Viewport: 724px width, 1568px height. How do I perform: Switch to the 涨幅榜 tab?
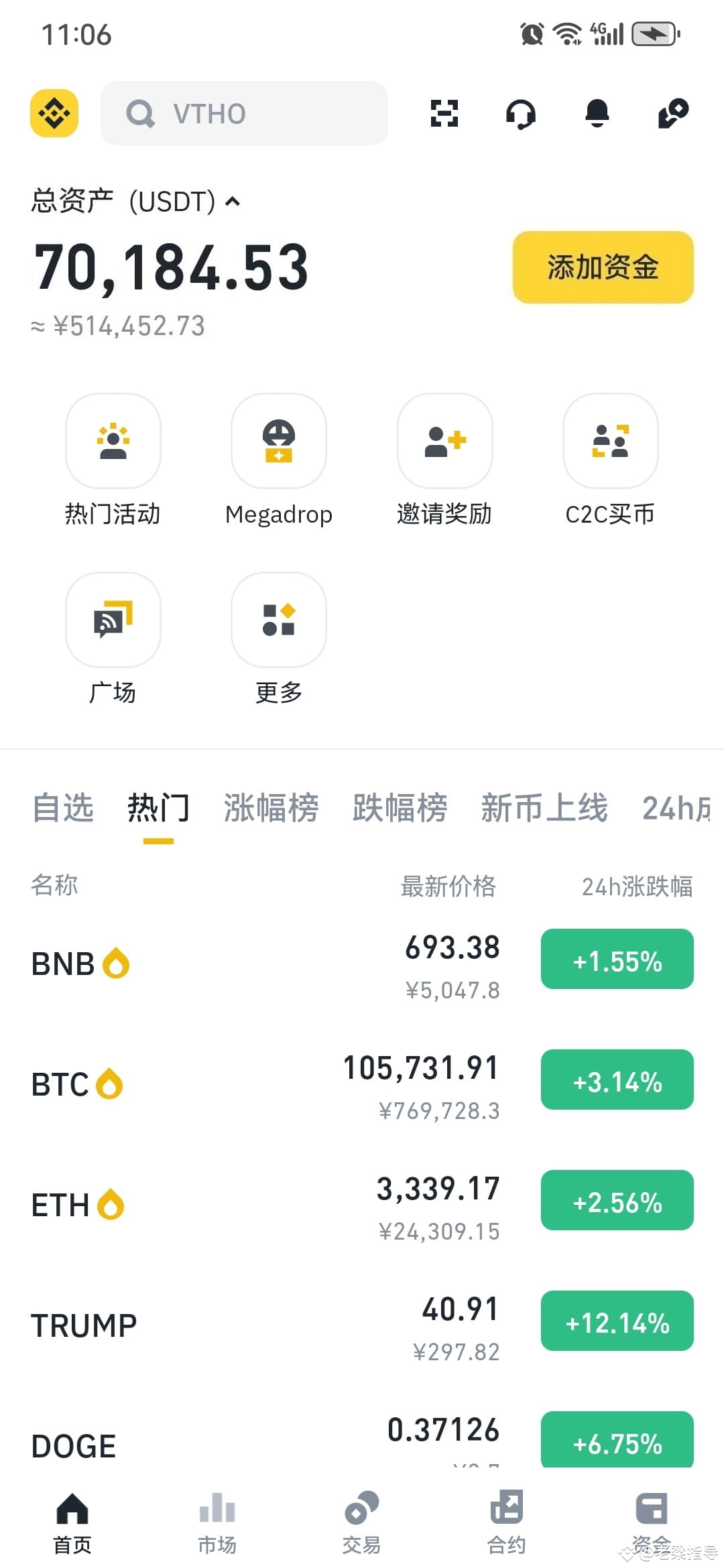pos(271,807)
